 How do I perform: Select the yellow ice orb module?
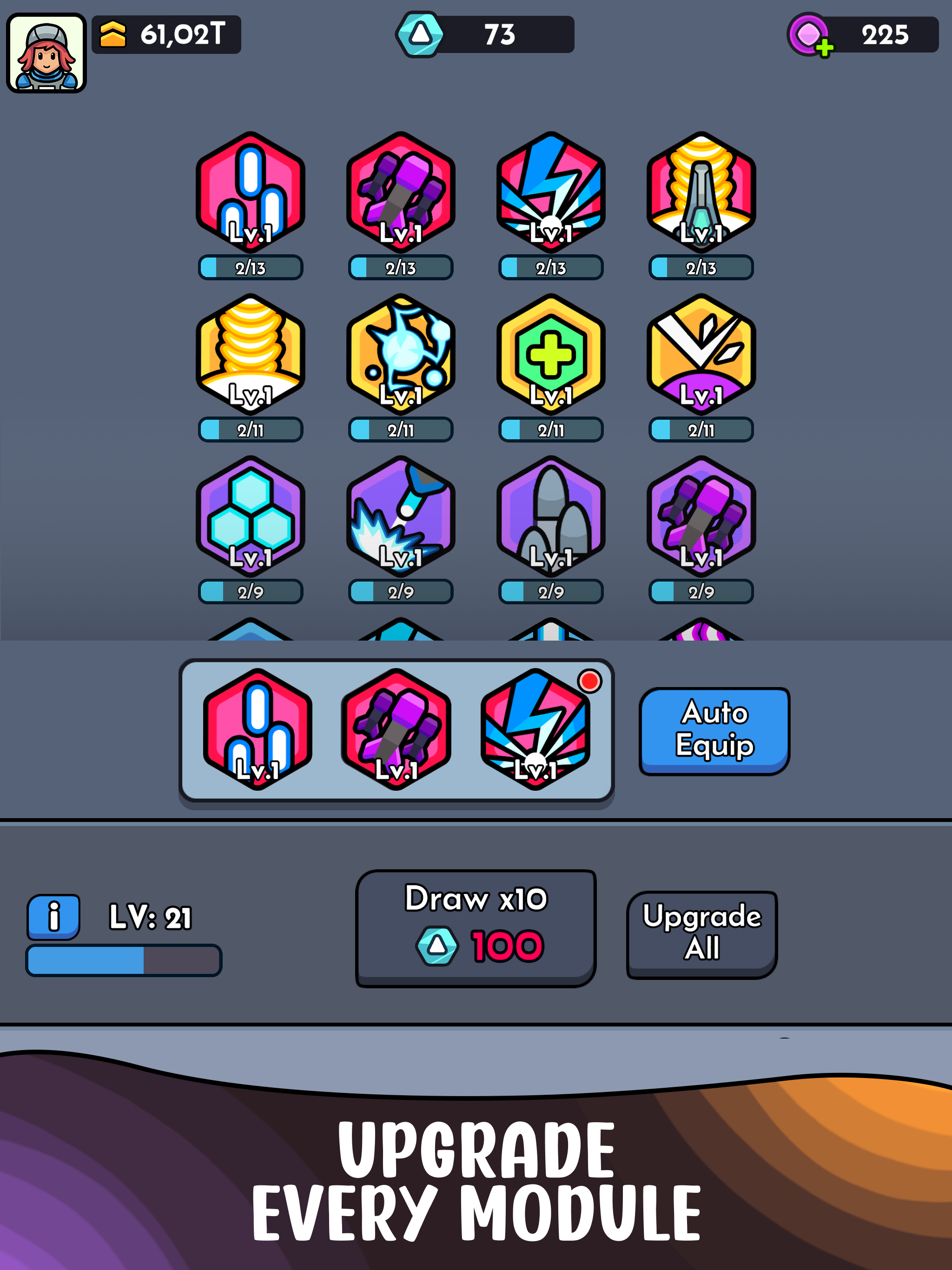401,354
